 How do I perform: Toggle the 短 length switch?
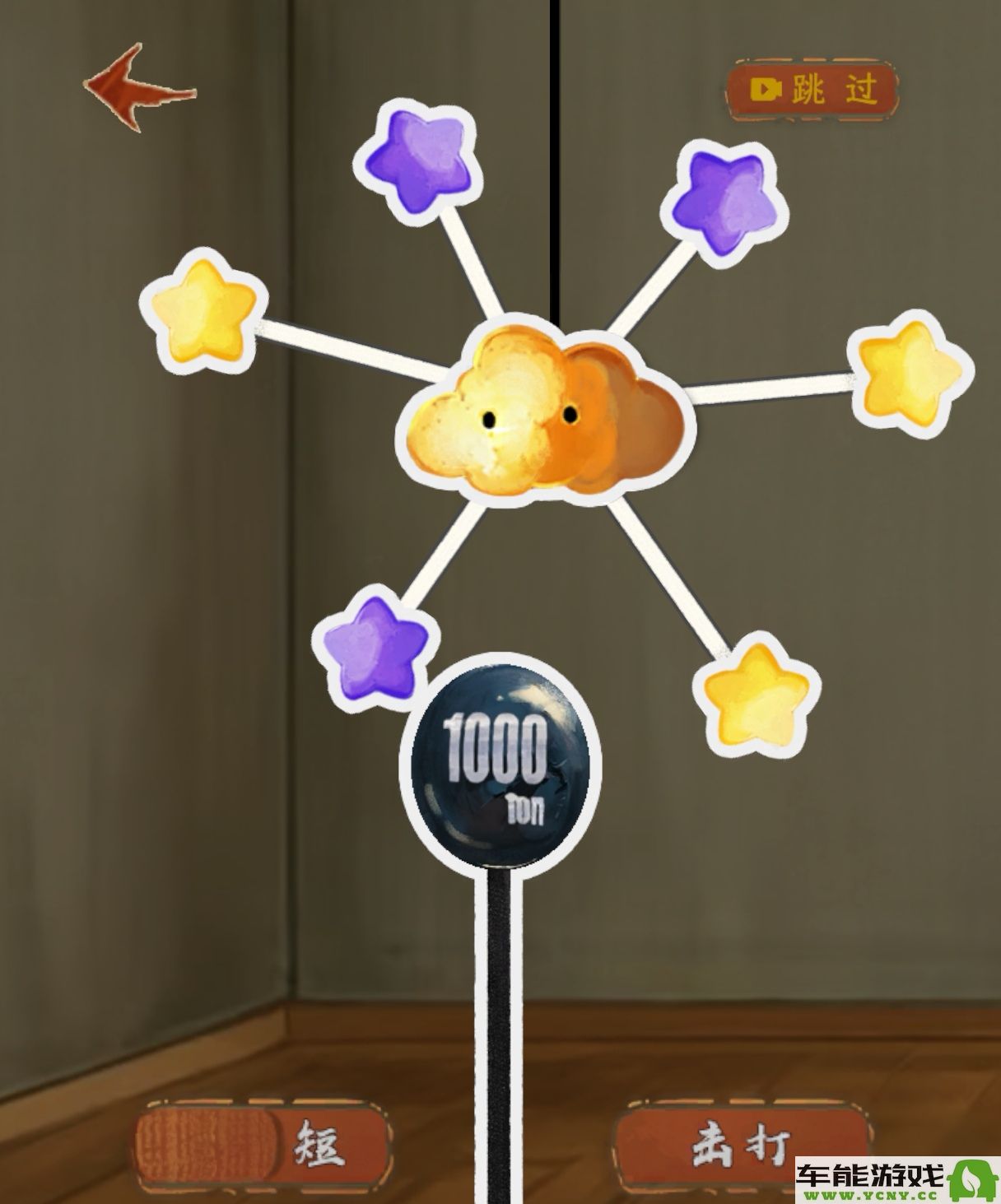(260, 1143)
